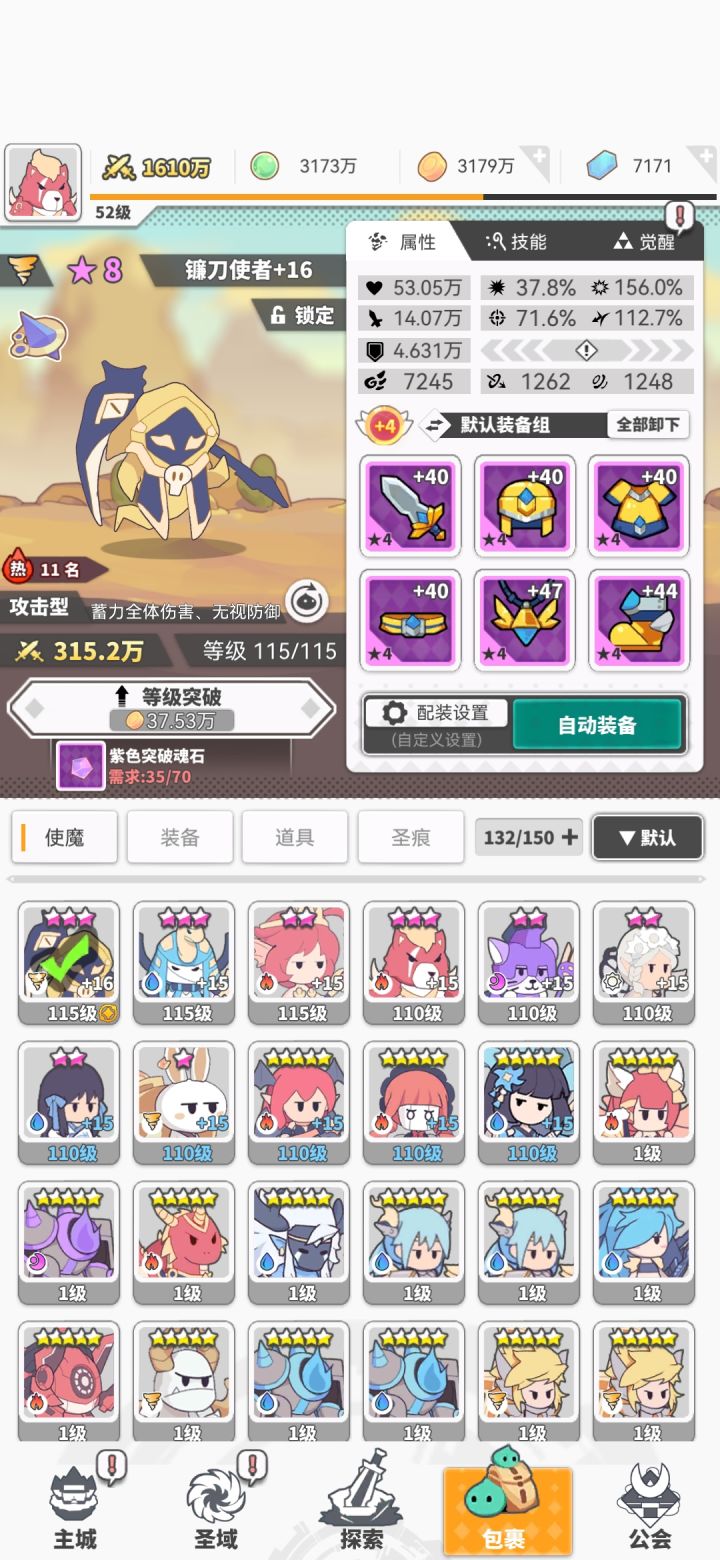Switch to the 装备 equipment tab
This screenshot has width=720, height=1560.
click(x=179, y=837)
